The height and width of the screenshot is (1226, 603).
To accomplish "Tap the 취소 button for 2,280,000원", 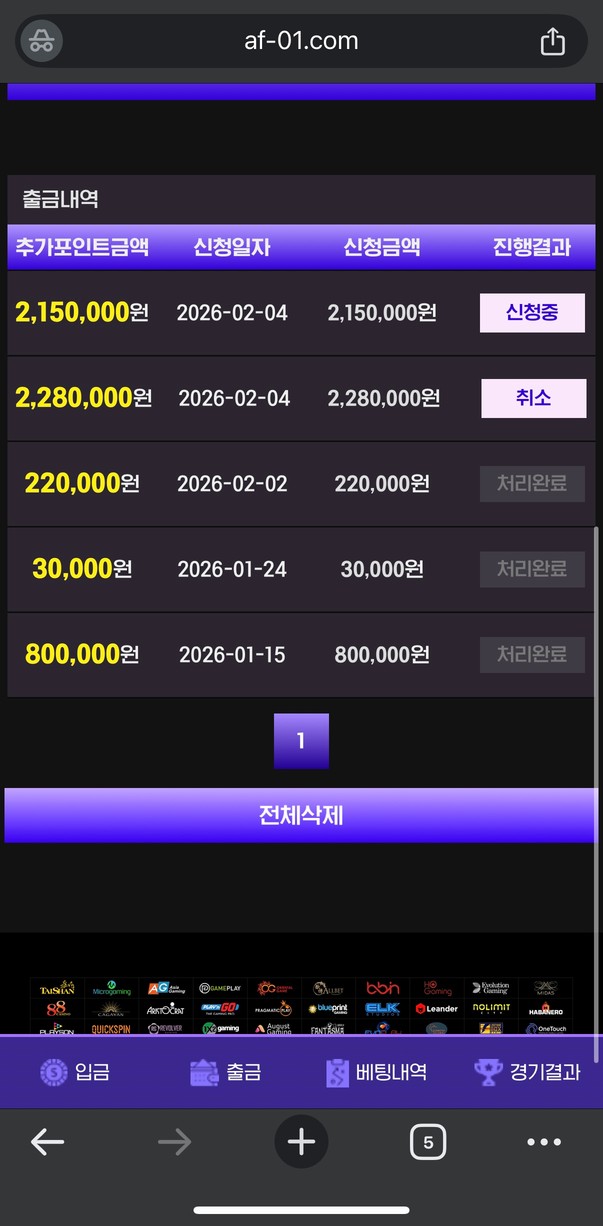I will [x=532, y=398].
